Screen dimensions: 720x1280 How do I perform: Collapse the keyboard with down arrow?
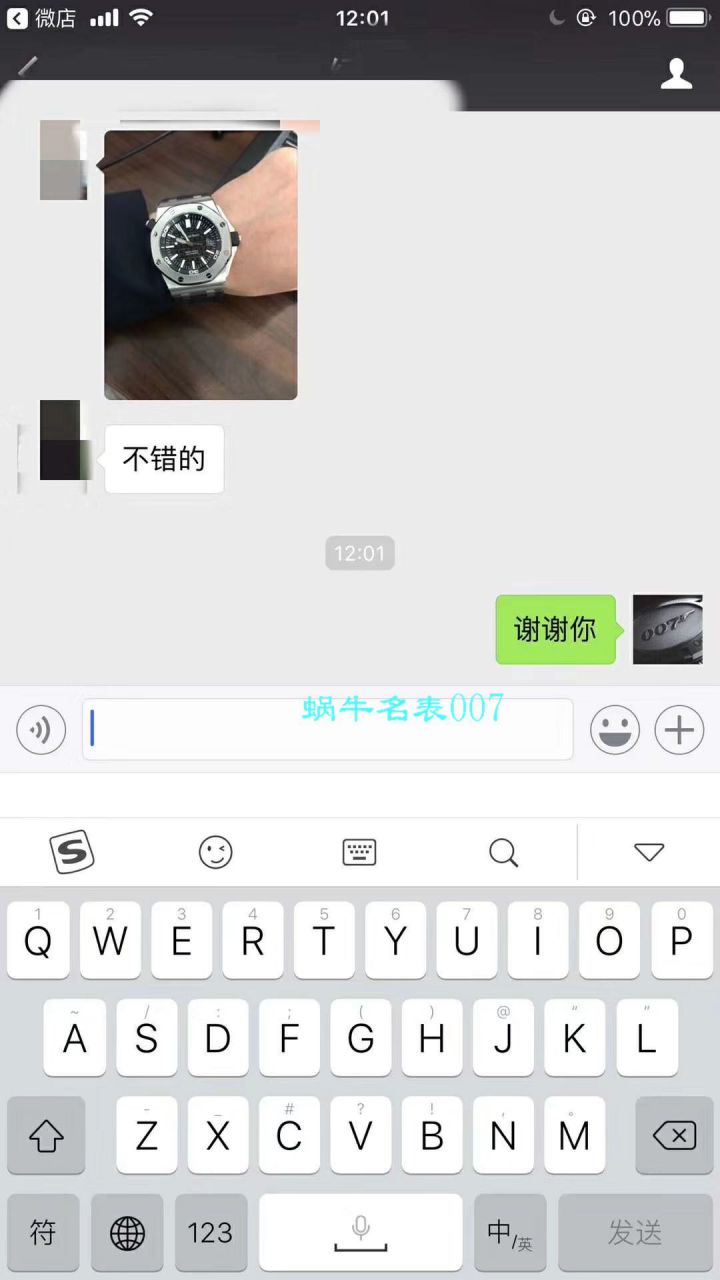(x=649, y=852)
